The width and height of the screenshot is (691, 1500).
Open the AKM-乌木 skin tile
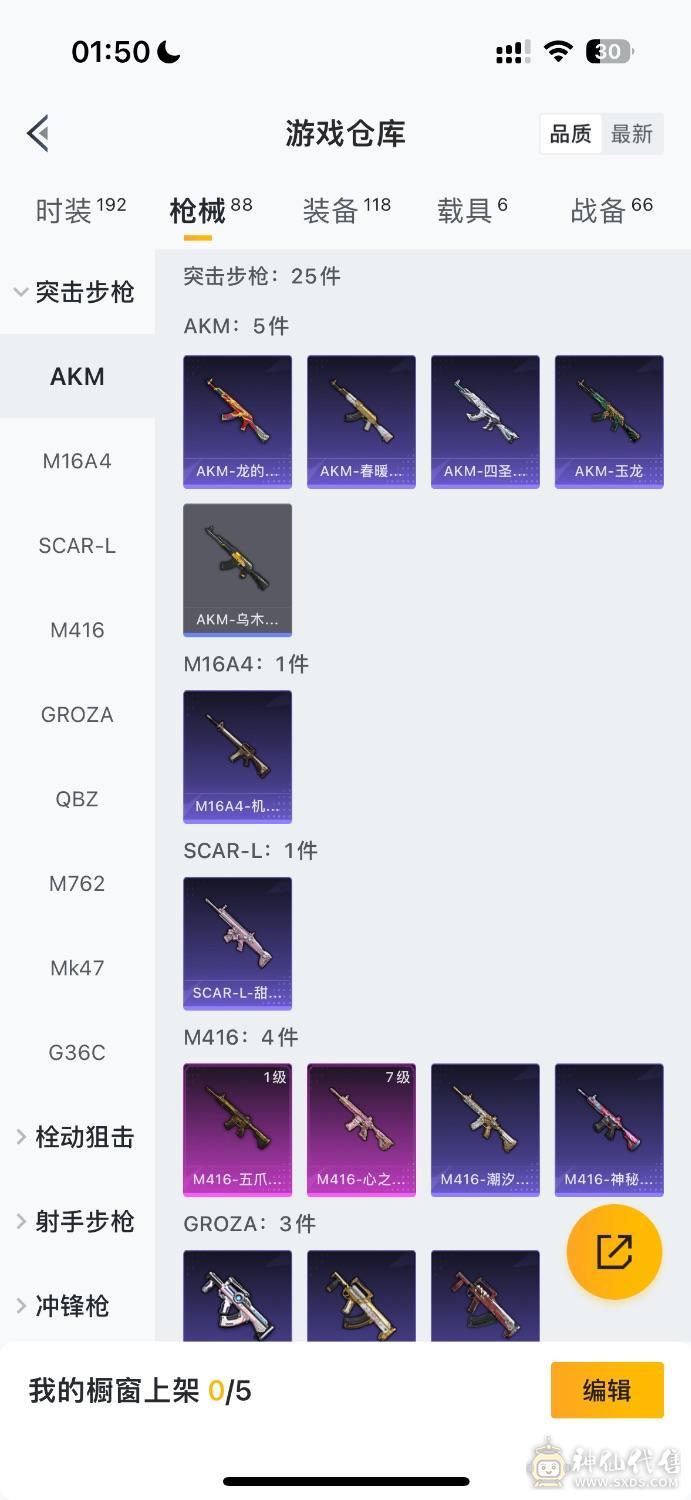(237, 569)
